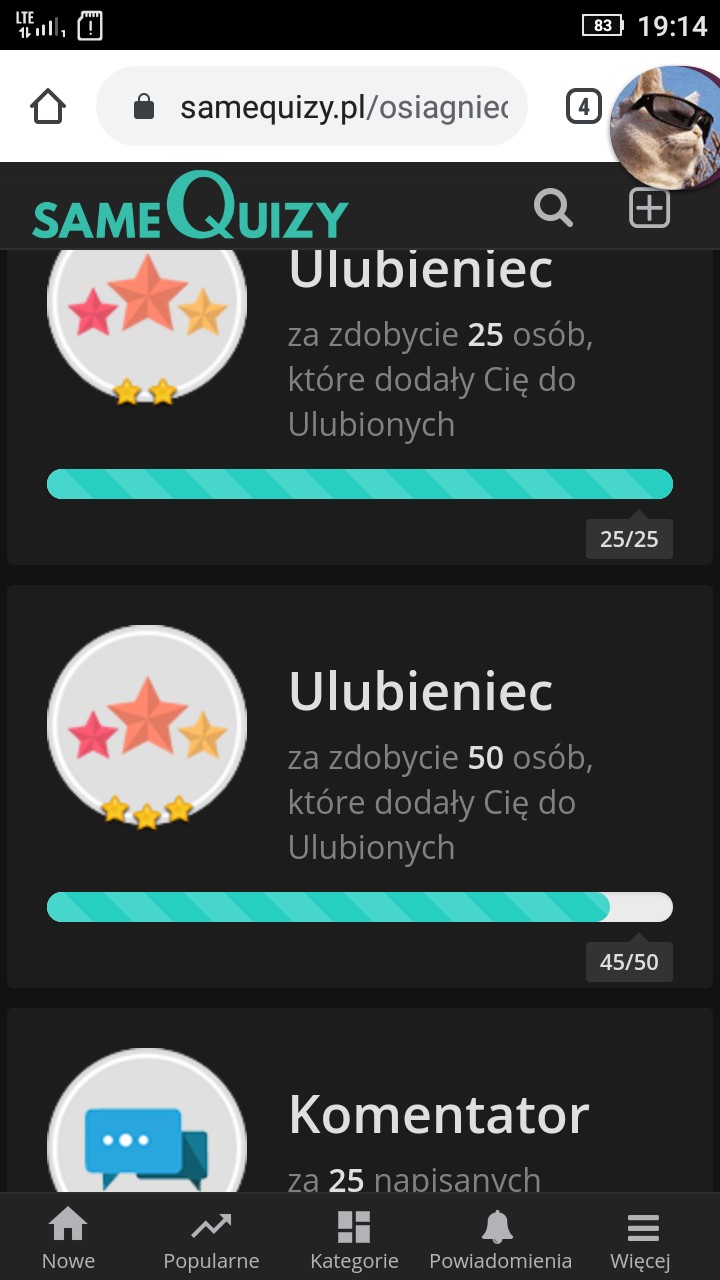
Task: View Powiadomienia notifications
Action: (500, 1238)
